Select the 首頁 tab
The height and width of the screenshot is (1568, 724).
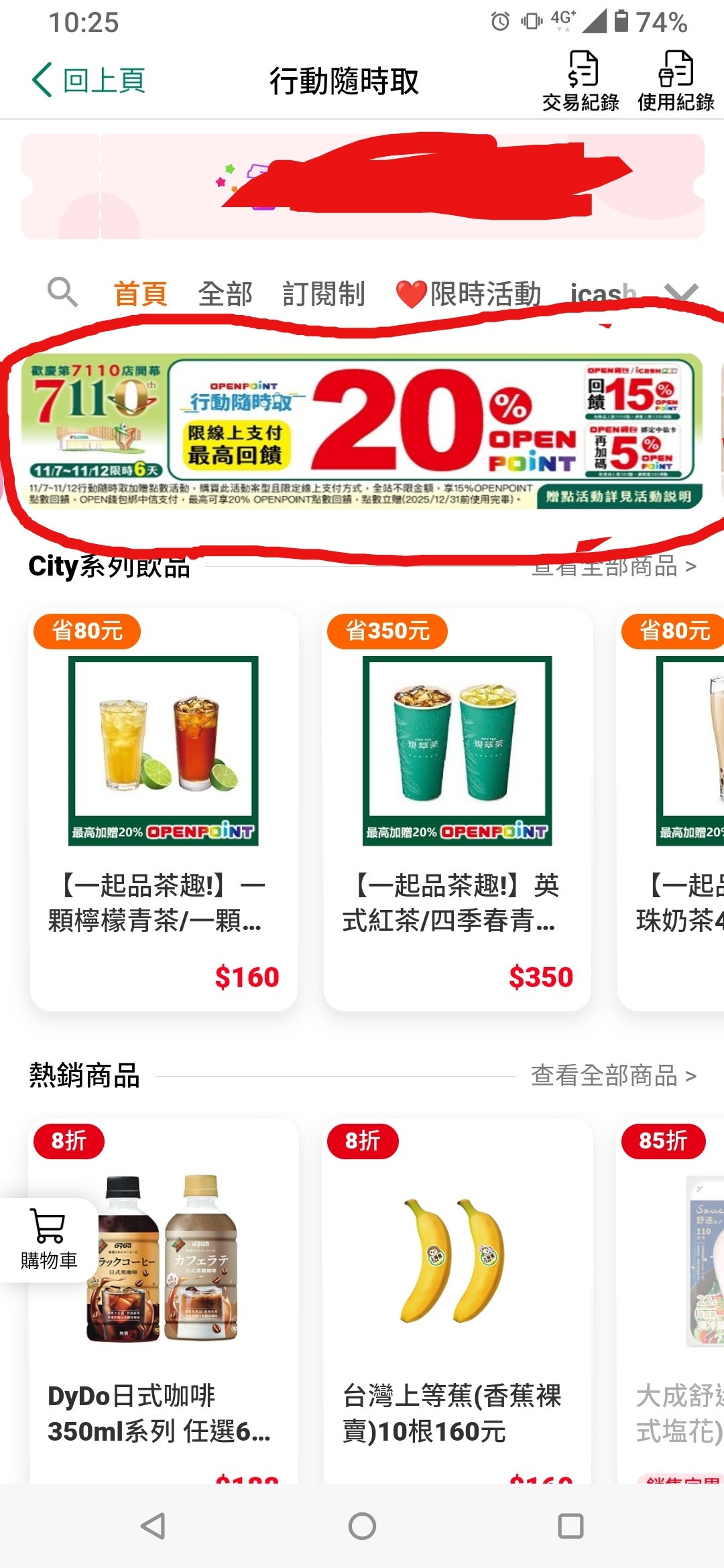(140, 294)
